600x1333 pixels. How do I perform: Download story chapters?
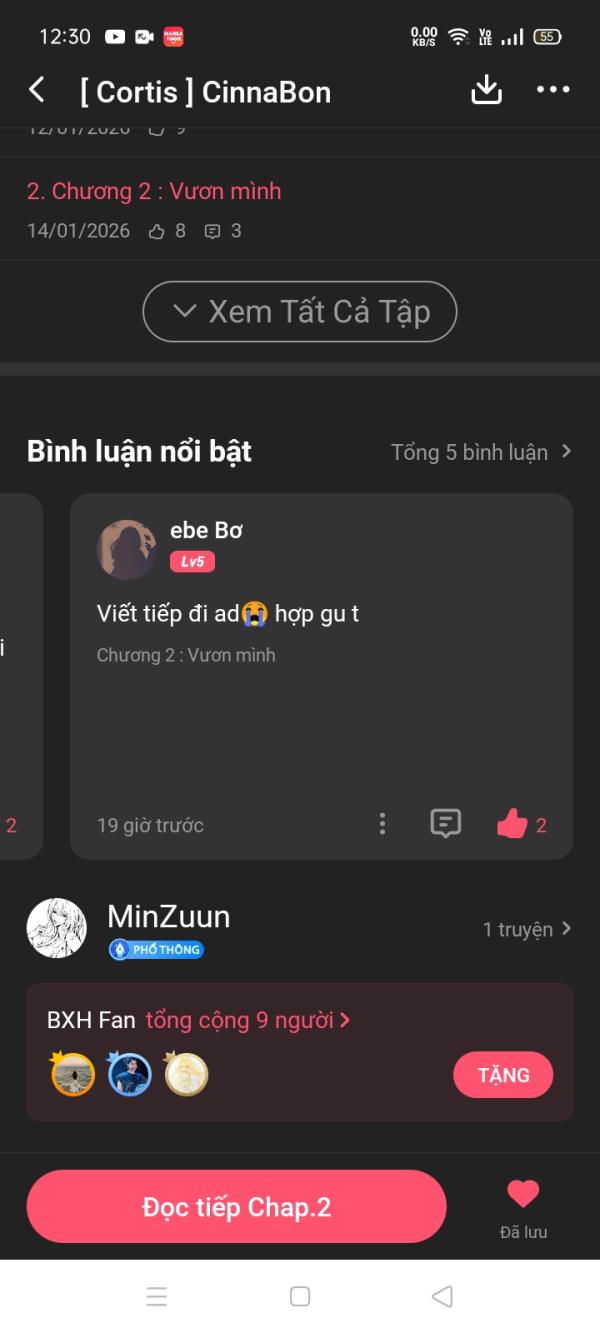[486, 91]
